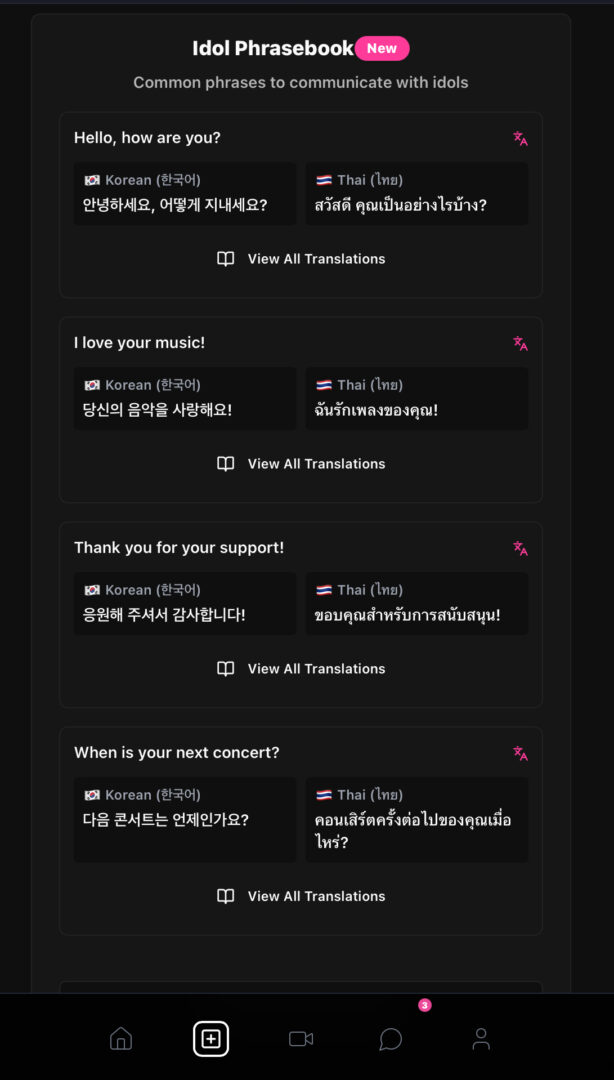View all translations for 'When is your next concert?'

coord(301,897)
